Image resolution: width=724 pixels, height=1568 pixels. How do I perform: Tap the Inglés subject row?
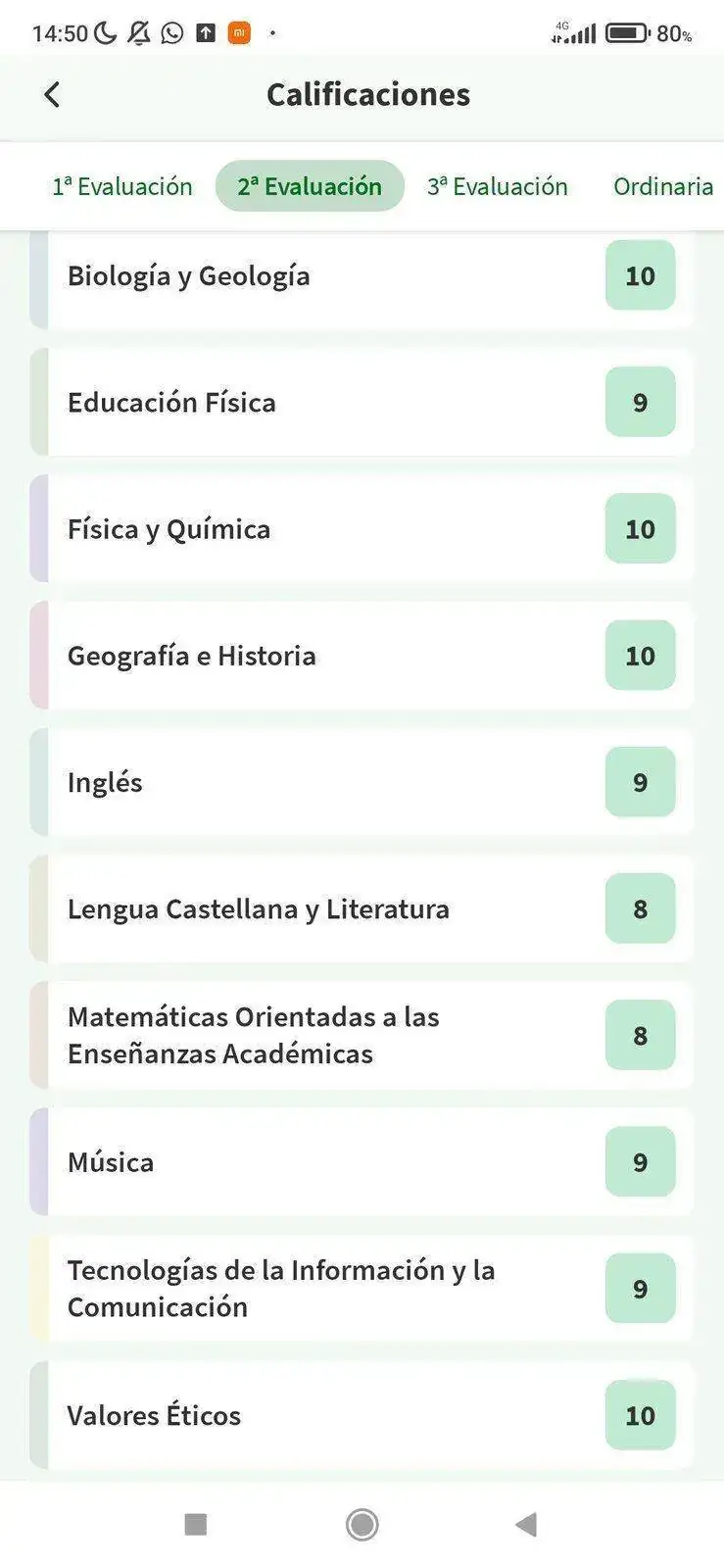pyautogui.click(x=362, y=782)
